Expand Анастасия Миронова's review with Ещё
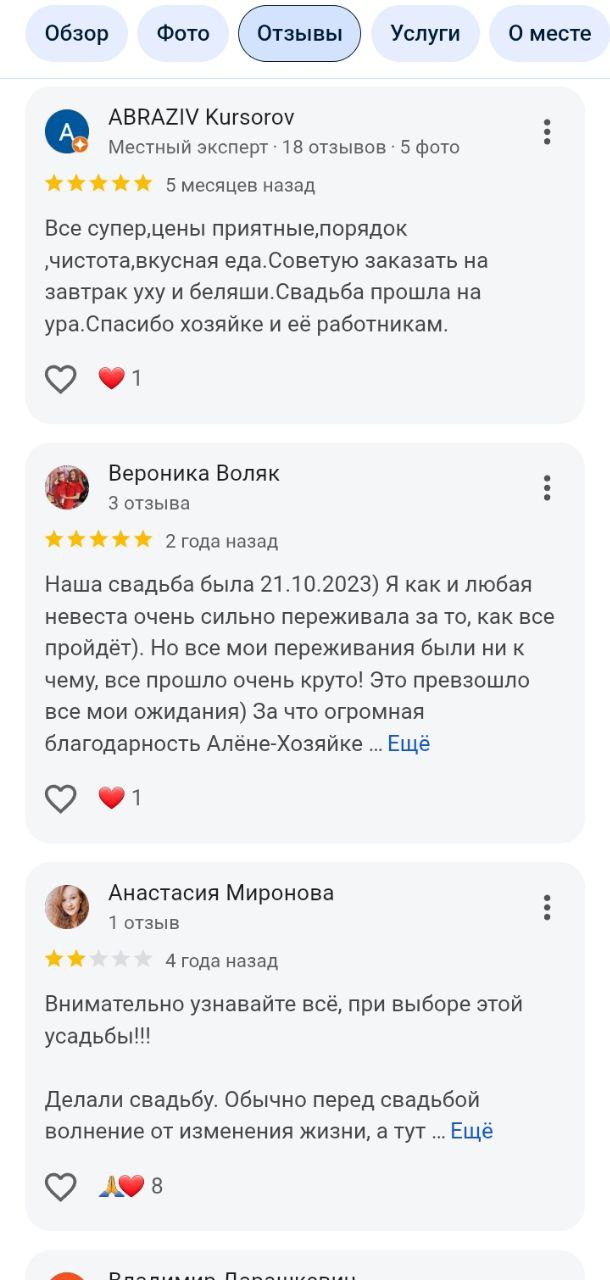Viewport: 610px width, 1280px height. pyautogui.click(x=472, y=1132)
